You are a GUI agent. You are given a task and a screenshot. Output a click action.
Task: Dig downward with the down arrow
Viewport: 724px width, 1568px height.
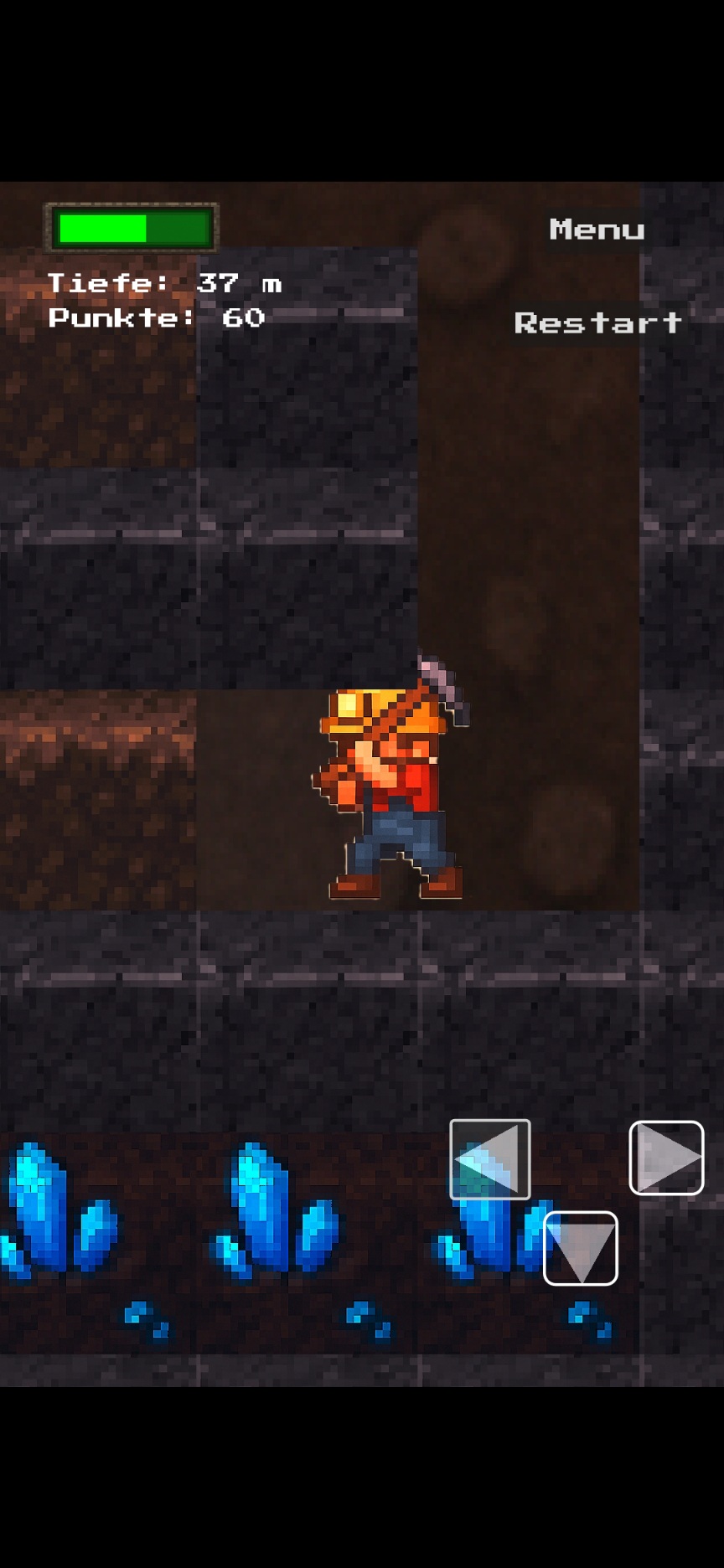click(x=581, y=1248)
